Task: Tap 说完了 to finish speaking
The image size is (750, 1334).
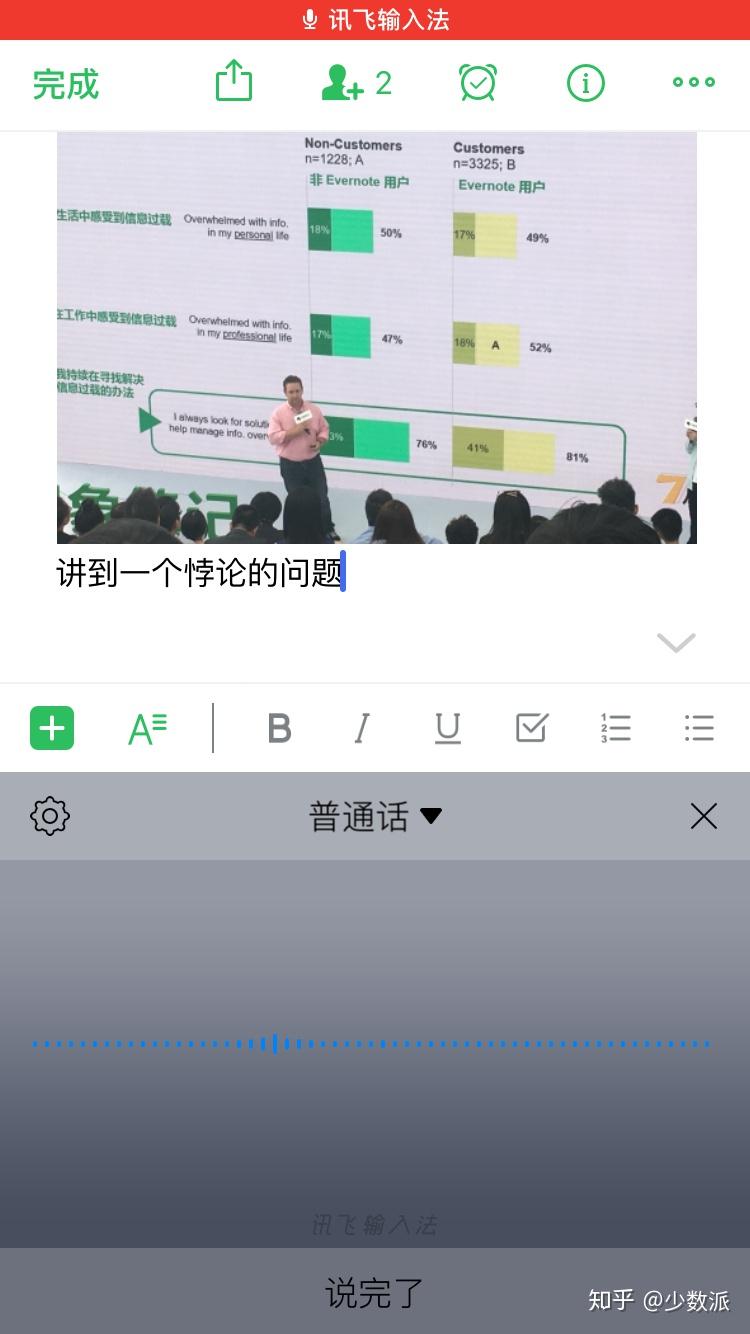Action: pyautogui.click(x=374, y=1293)
